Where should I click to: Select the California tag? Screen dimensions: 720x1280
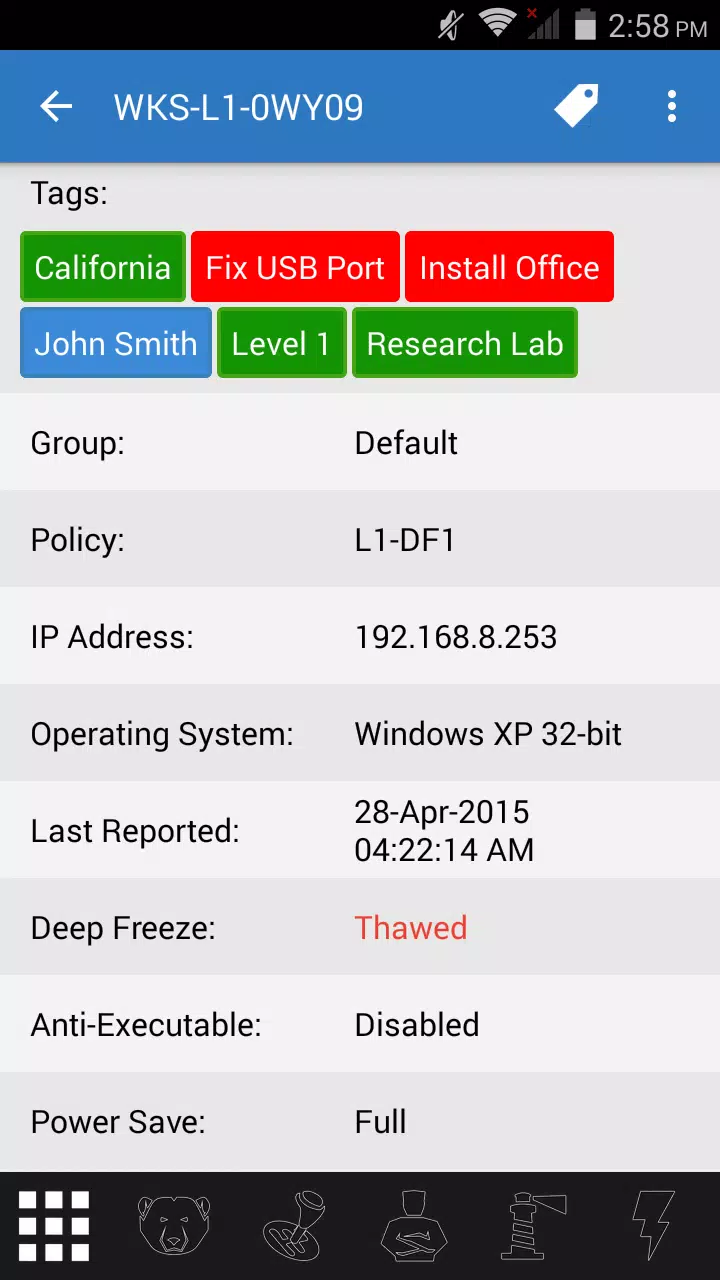[x=103, y=267]
